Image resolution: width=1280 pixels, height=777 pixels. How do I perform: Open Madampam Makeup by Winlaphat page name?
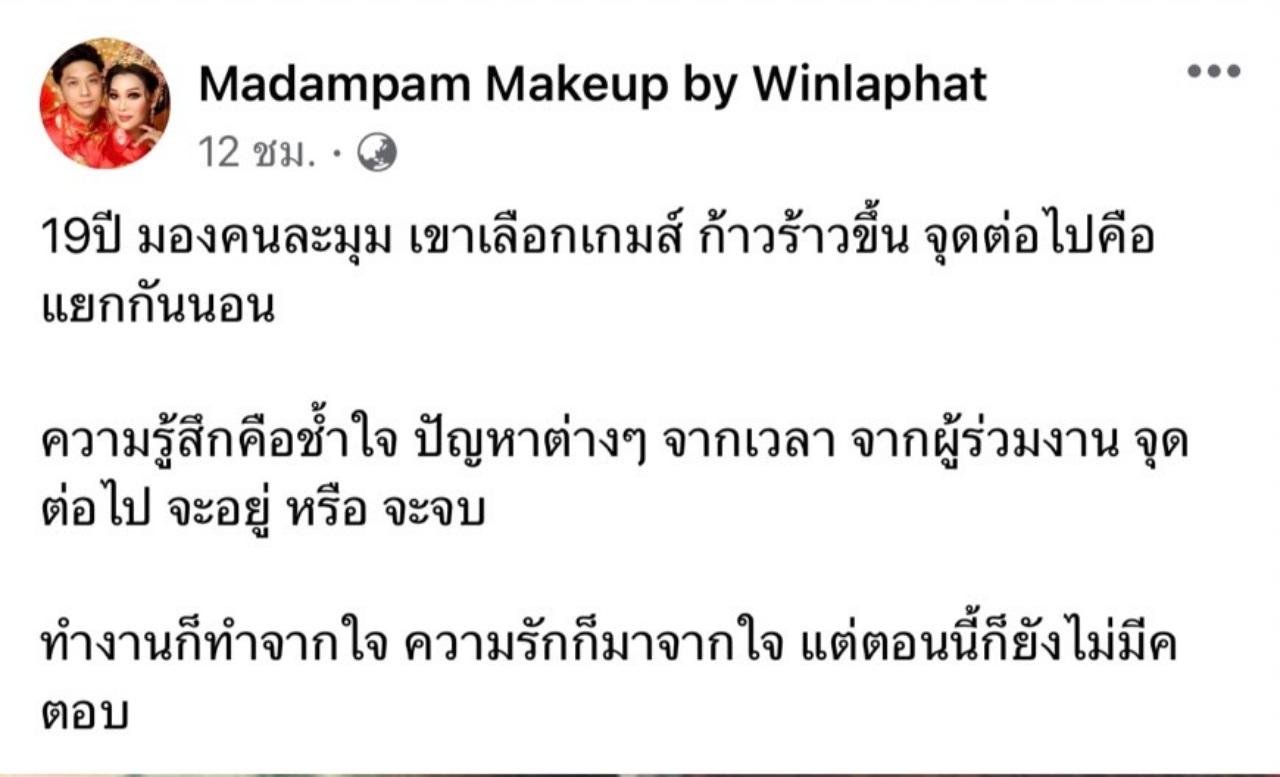coord(592,86)
